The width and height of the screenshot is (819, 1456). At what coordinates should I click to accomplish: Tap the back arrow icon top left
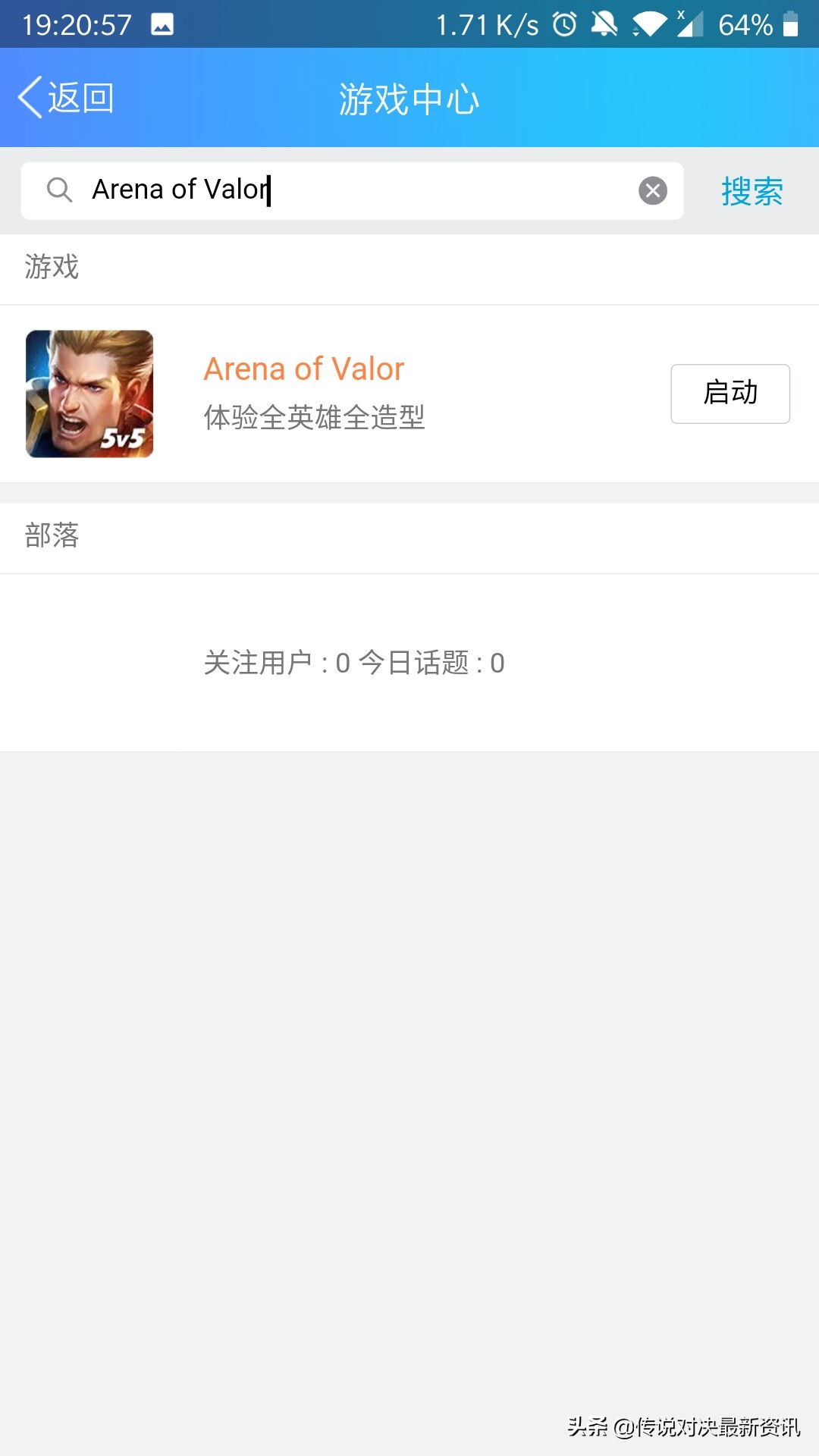point(29,98)
